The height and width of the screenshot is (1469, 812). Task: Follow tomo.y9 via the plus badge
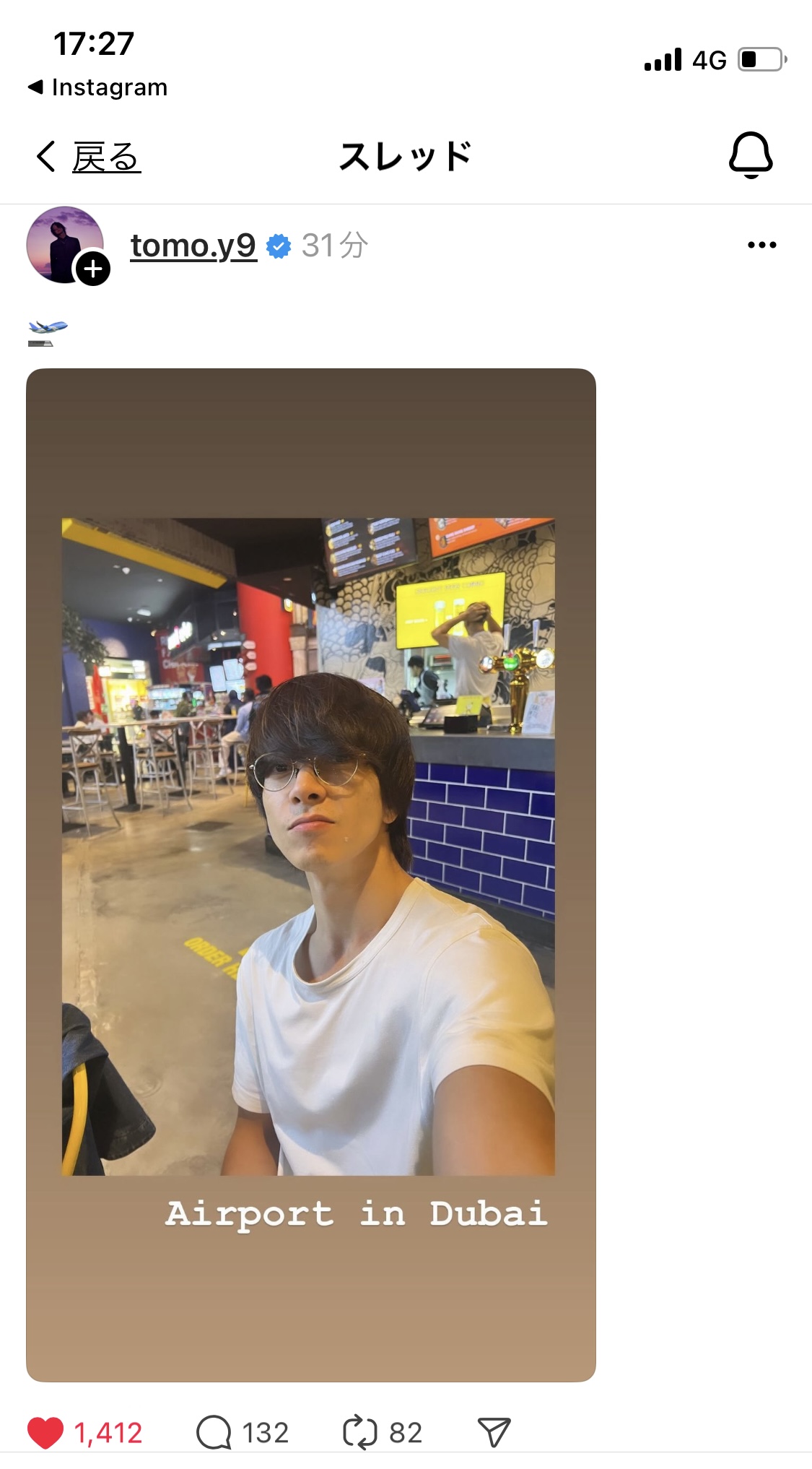tap(93, 269)
